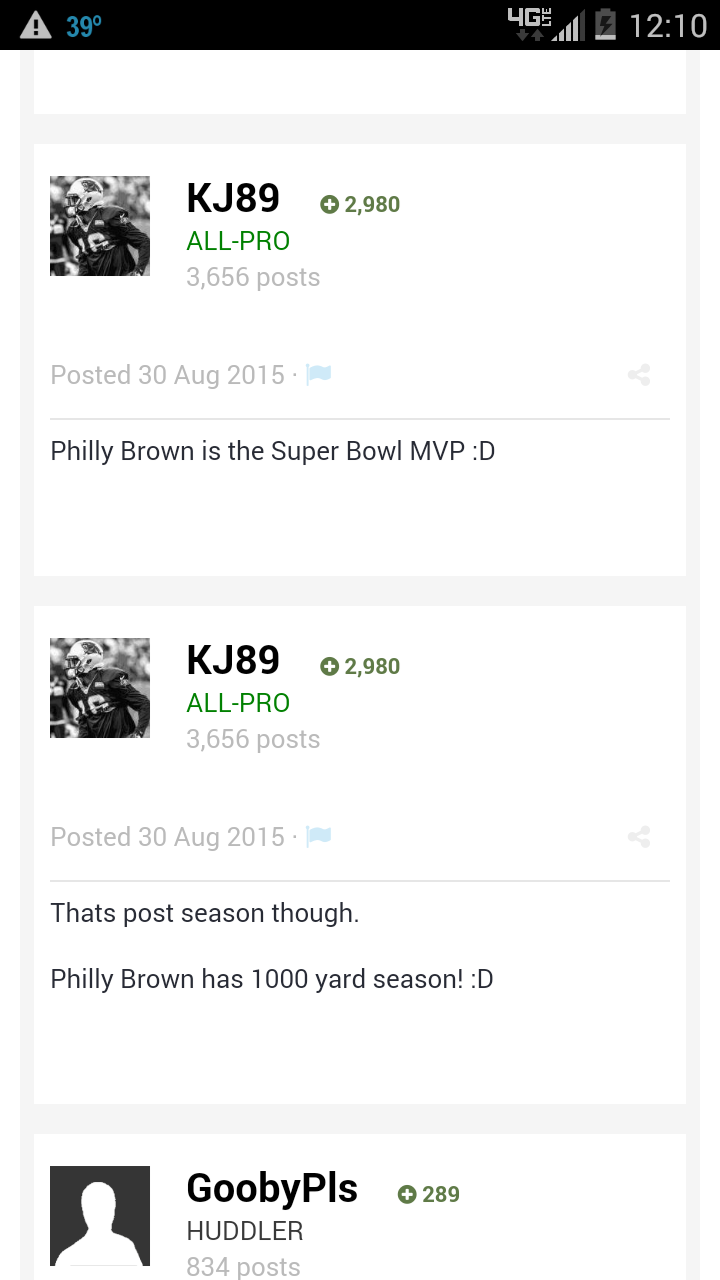View GoobyPls avatar profile
720x1280 pixels.
click(100, 1216)
